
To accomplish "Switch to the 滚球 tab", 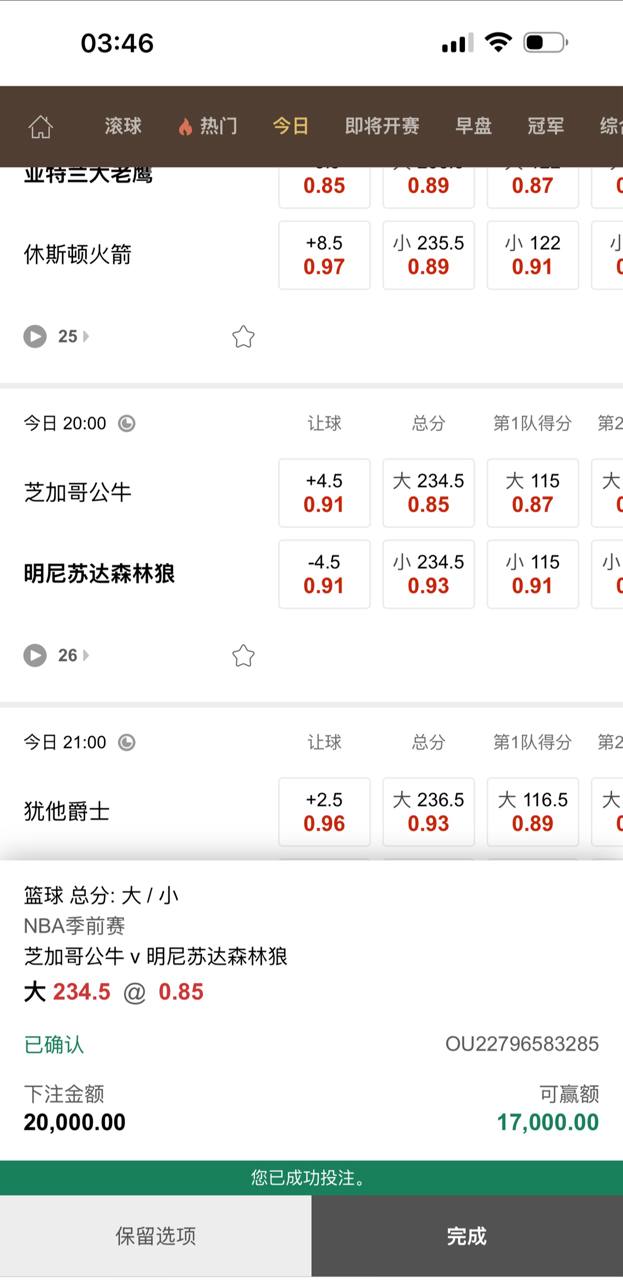I will (123, 126).
